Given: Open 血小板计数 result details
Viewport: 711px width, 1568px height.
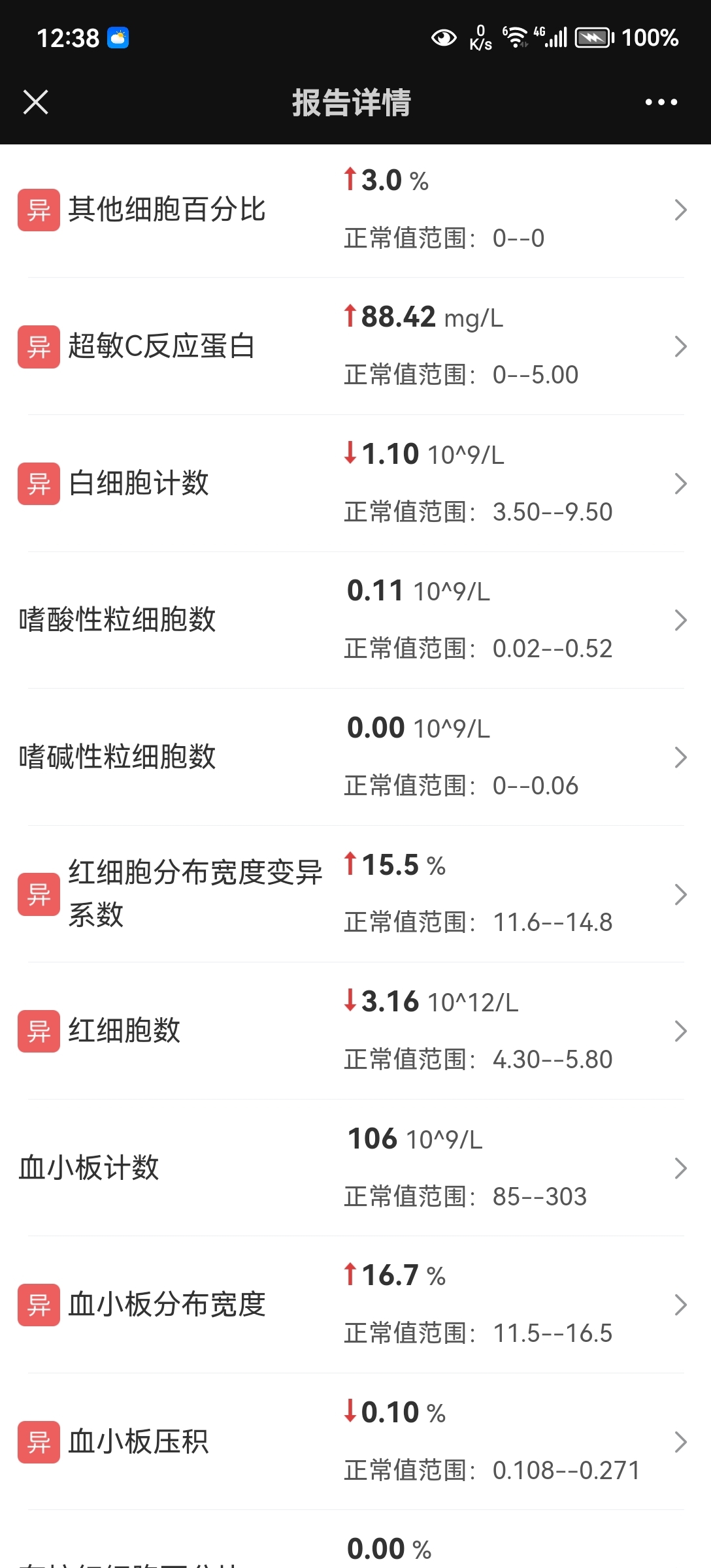Looking at the screenshot, I should (355, 1168).
